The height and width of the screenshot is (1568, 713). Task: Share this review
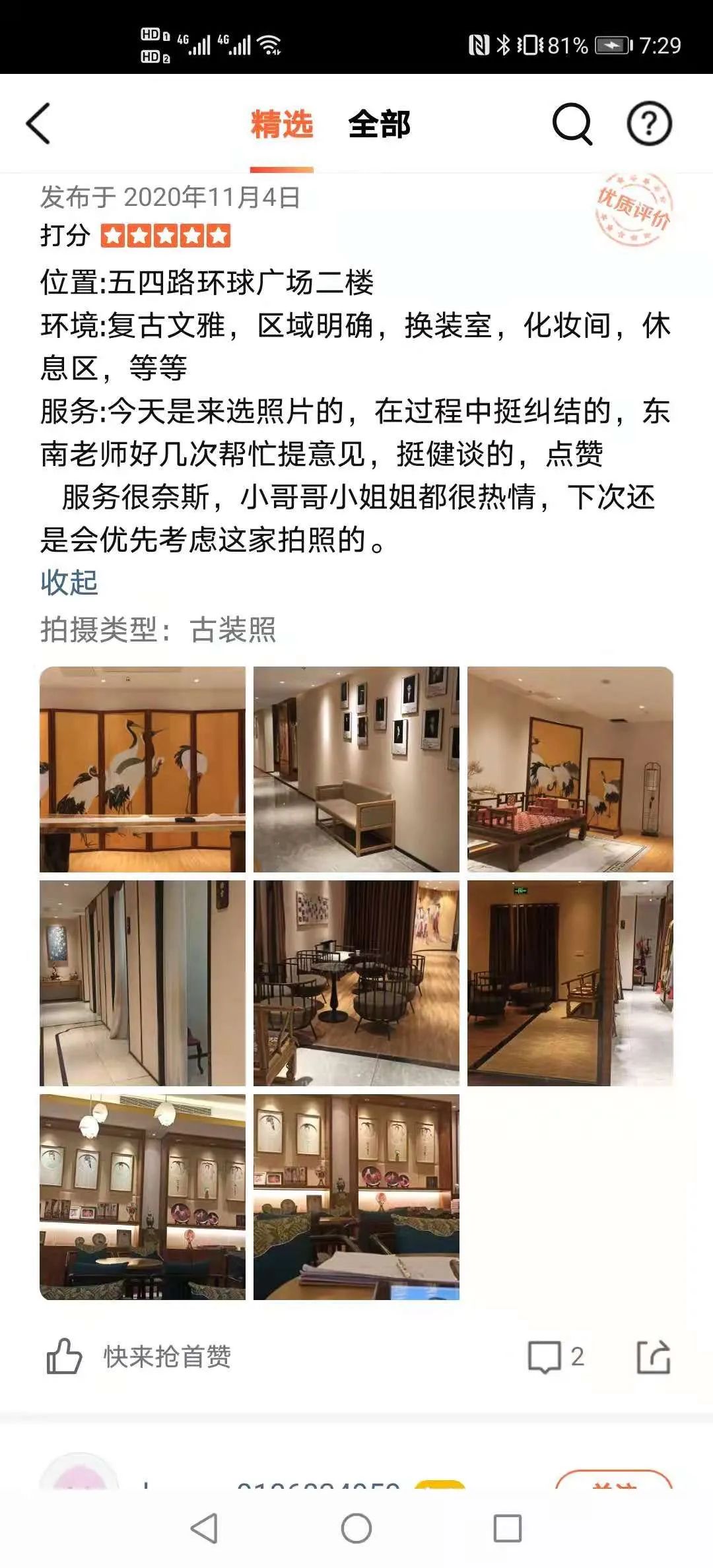click(x=653, y=1357)
